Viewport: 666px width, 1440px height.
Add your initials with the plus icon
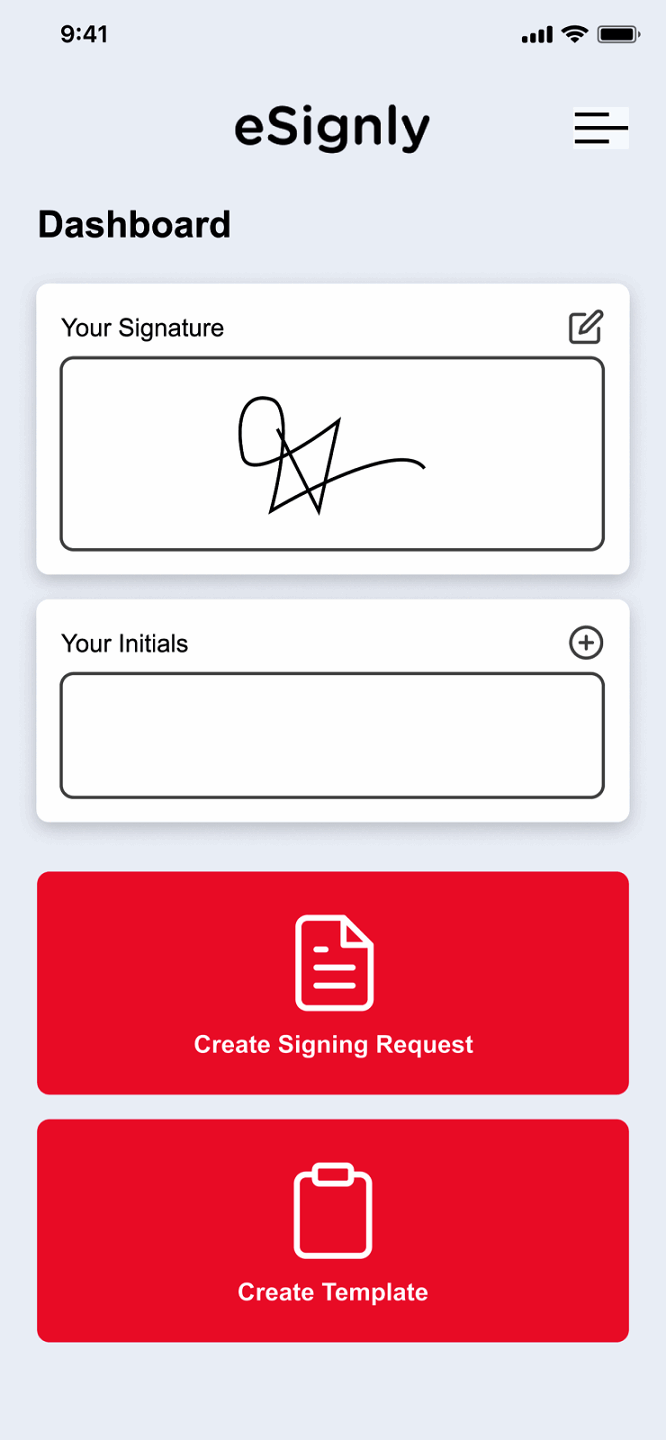(x=586, y=643)
